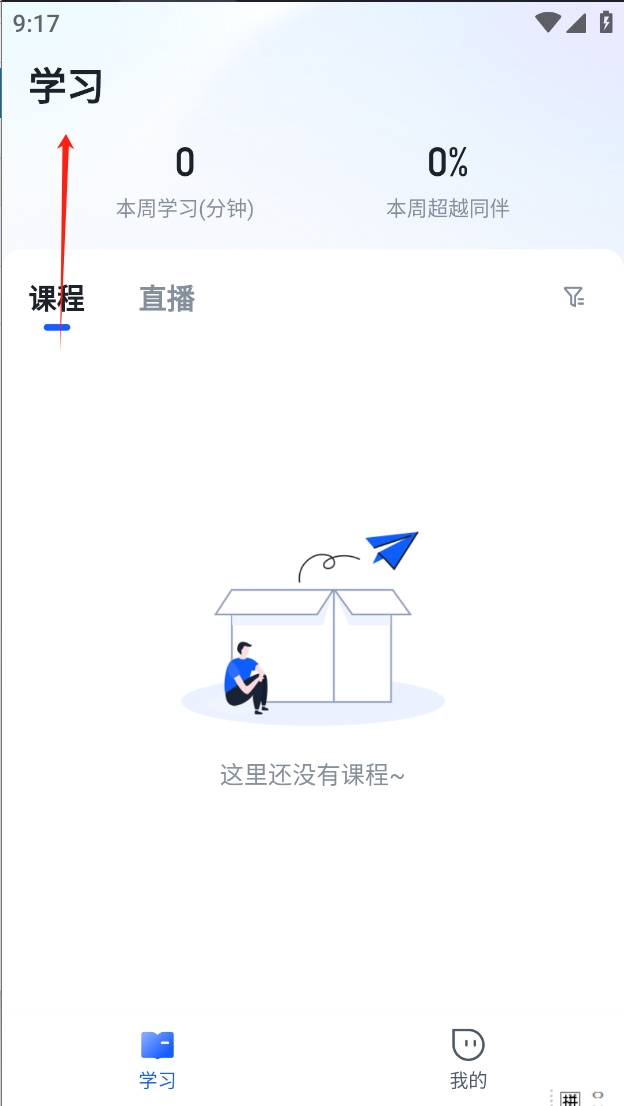Go to 我的 in bottom navigation
Image resolution: width=624 pixels, height=1106 pixels.
click(468, 1058)
